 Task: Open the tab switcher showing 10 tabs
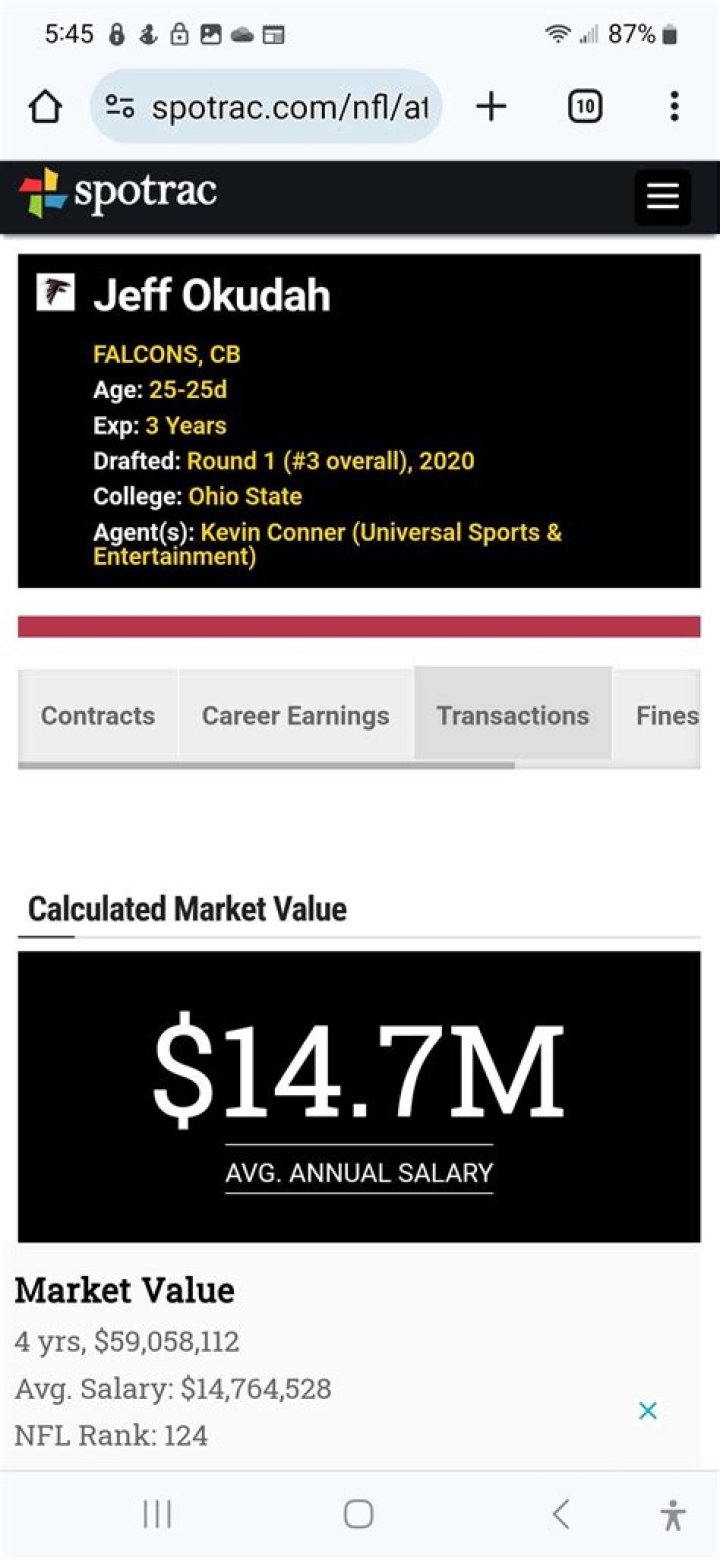[585, 106]
